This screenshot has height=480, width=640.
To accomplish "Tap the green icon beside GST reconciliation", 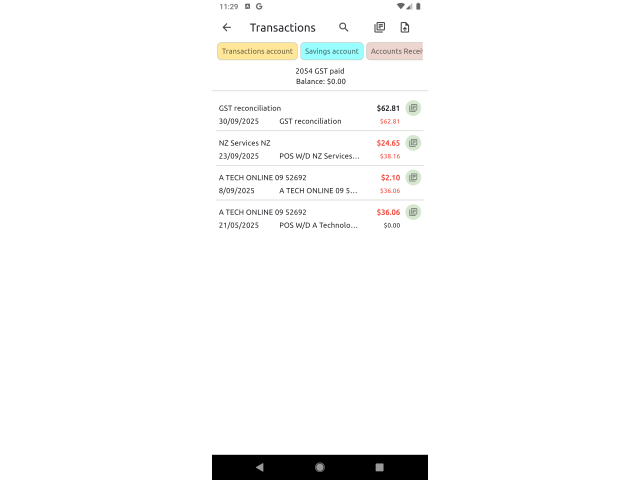I will (413, 108).
